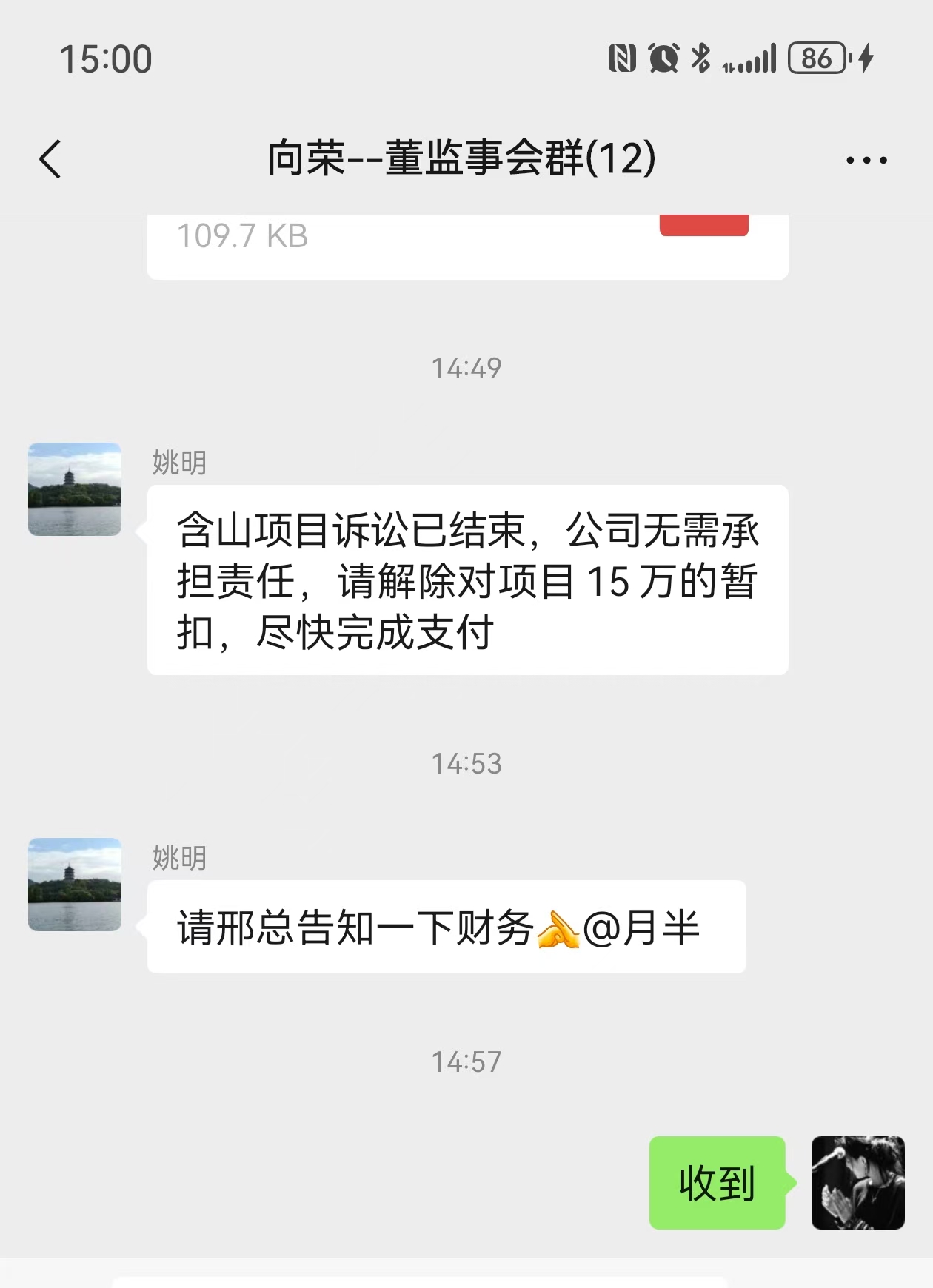Go back from the group chat
This screenshot has width=933, height=1288.
pos(50,159)
